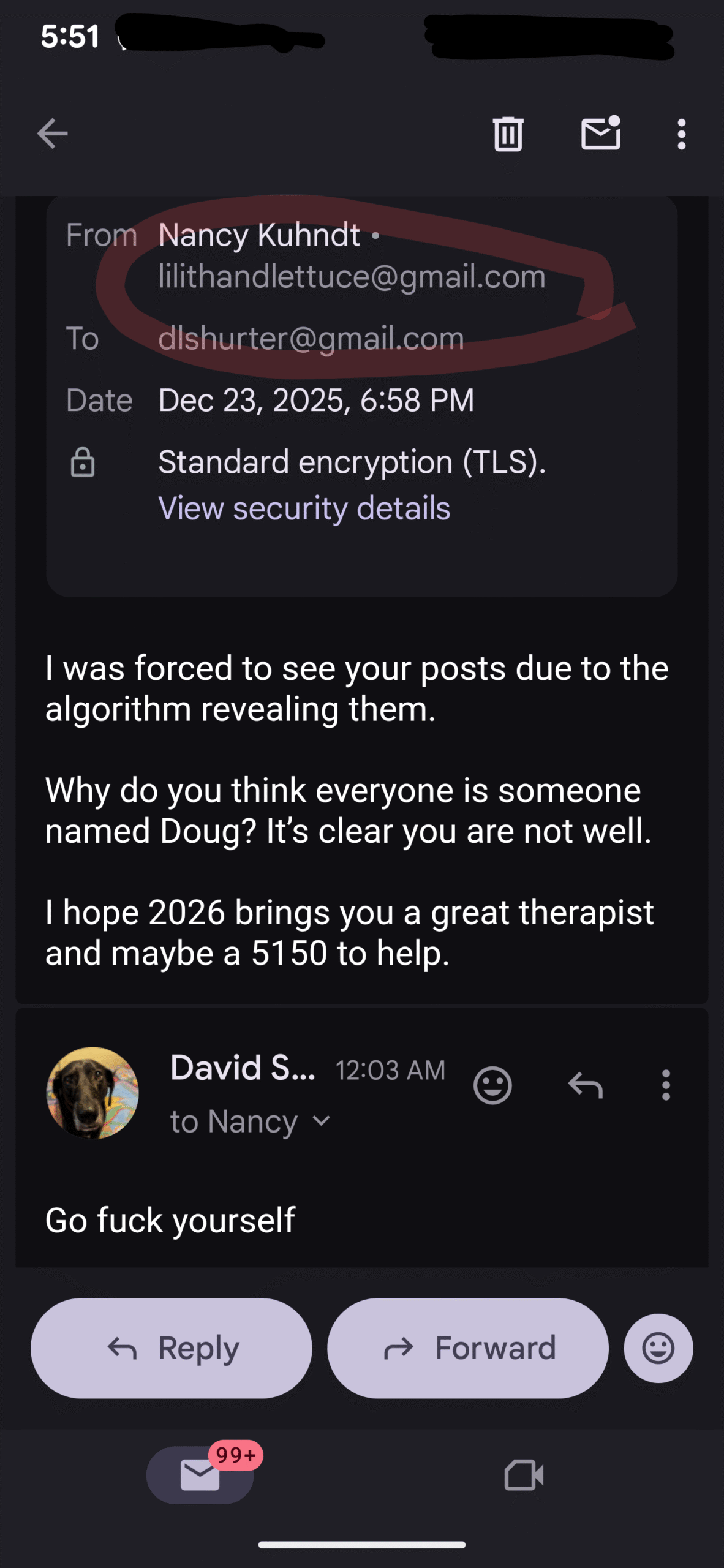Tap the Reply button
This screenshot has height=1568, width=724.
pos(172,1348)
